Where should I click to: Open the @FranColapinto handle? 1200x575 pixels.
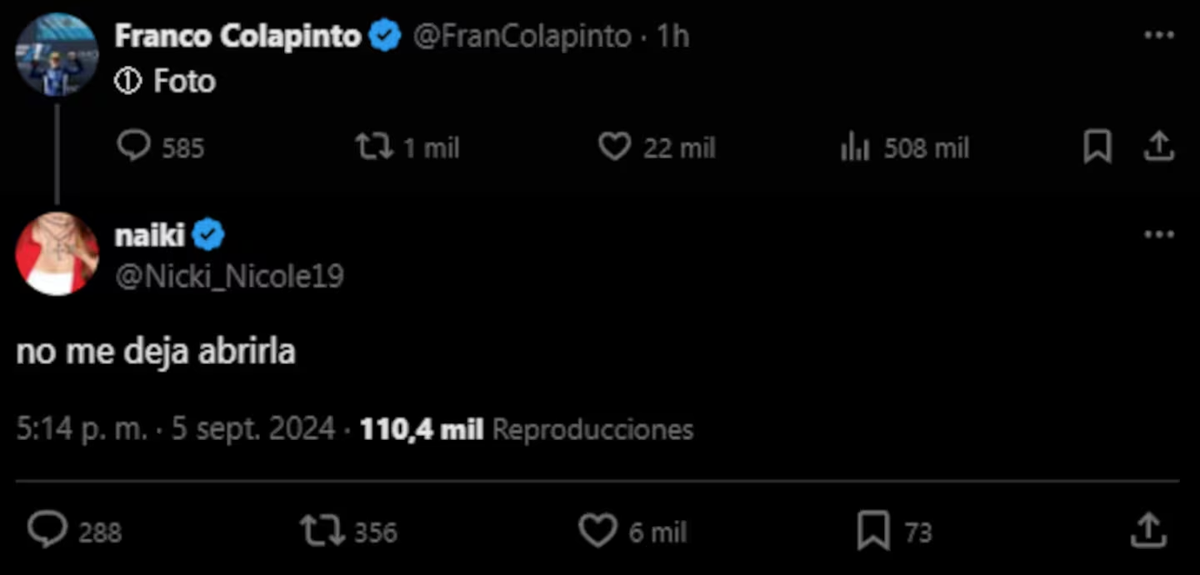[x=522, y=37]
